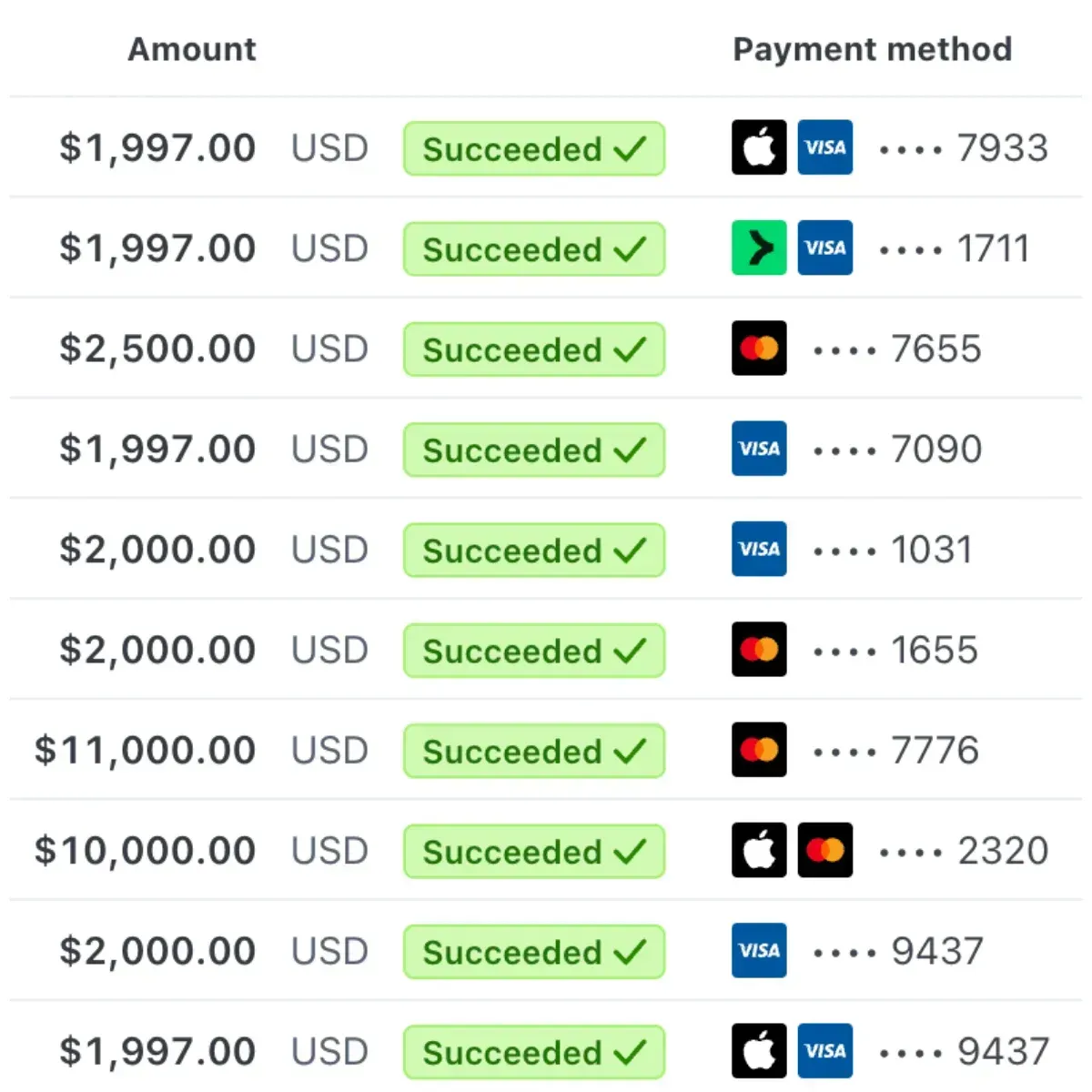Open the $2,500.00 Mastercard payment ending 7655

[x=157, y=349]
